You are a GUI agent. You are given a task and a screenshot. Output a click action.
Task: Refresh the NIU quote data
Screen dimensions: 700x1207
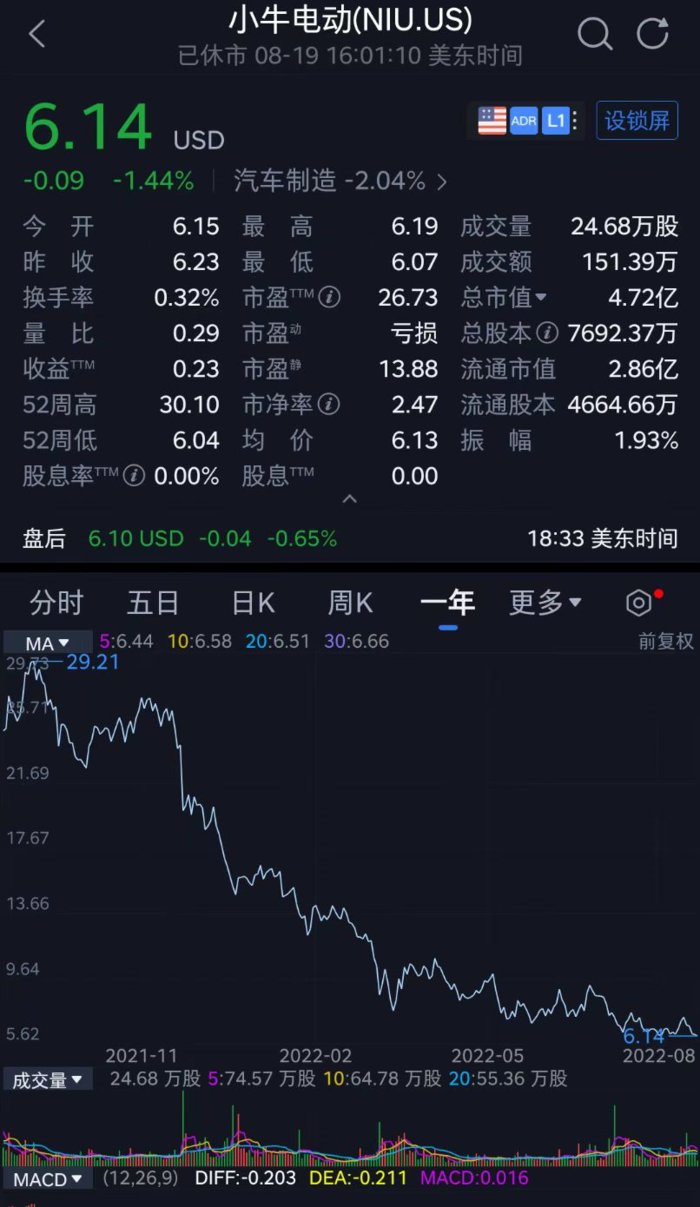click(x=653, y=34)
